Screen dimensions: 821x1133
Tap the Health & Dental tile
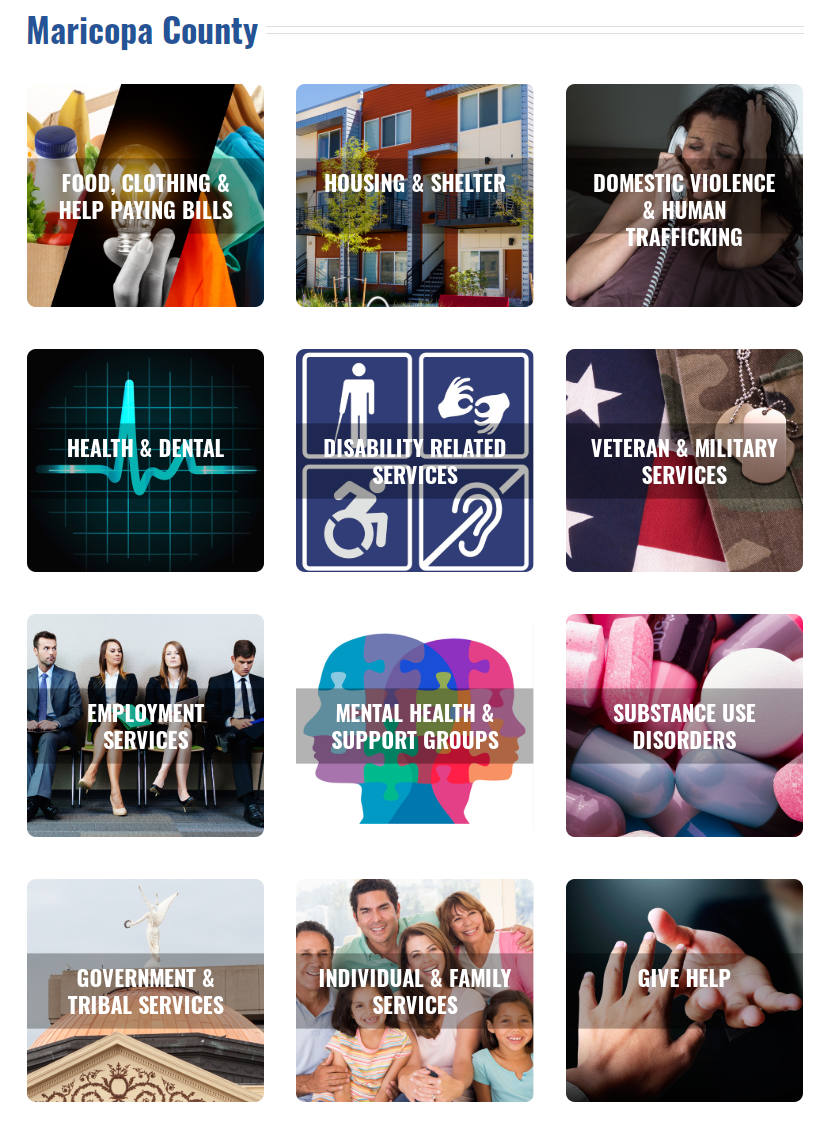(145, 460)
